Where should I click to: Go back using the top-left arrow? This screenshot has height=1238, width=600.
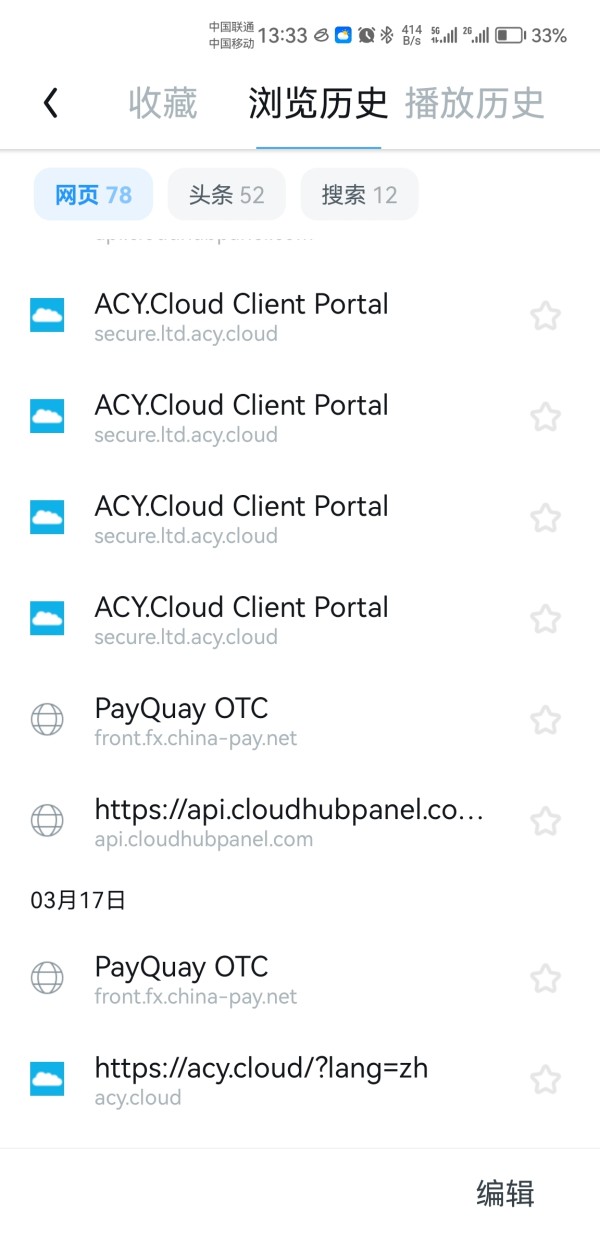[x=51, y=102]
